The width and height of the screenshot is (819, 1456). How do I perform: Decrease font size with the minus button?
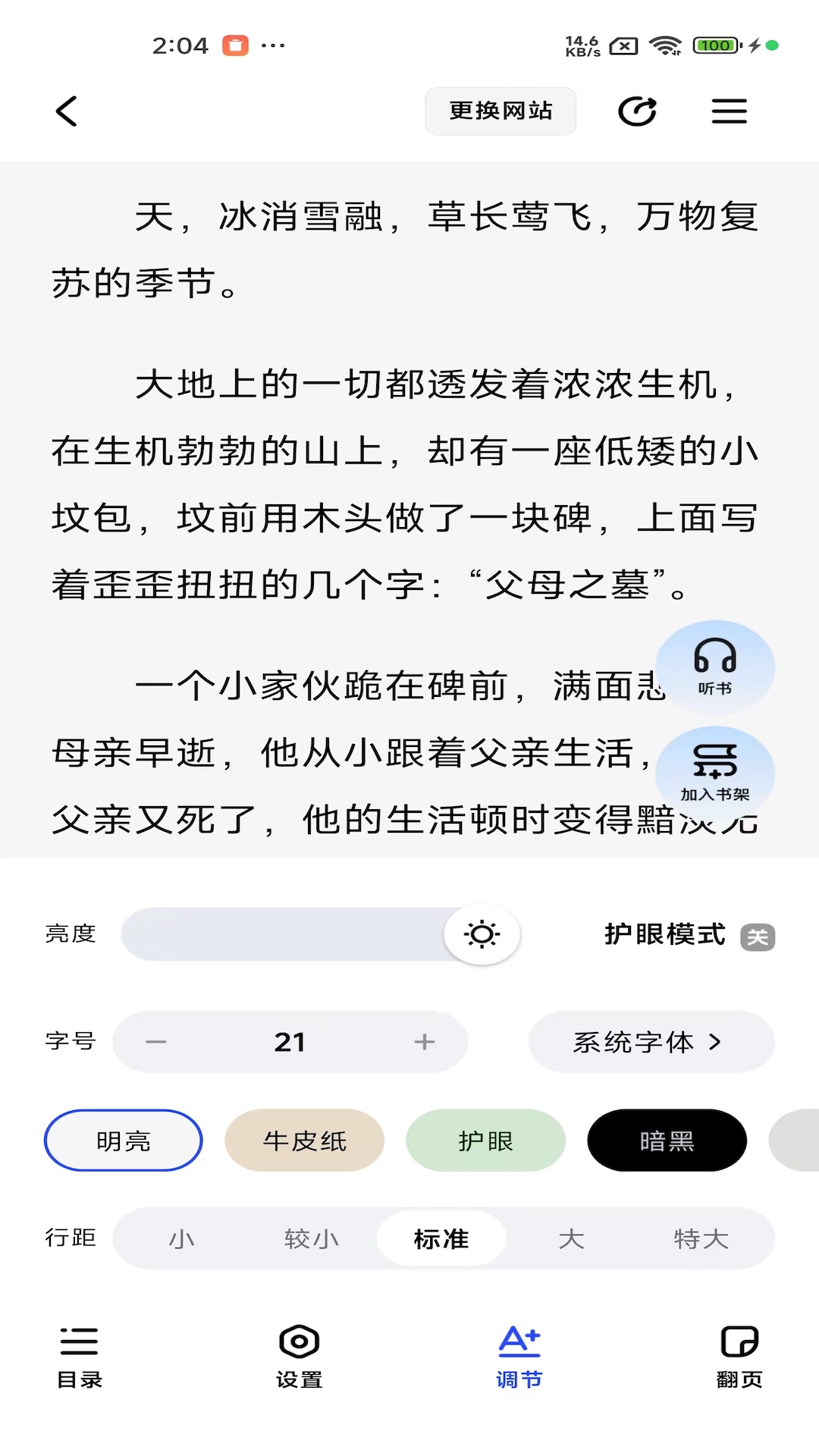pos(155,1042)
